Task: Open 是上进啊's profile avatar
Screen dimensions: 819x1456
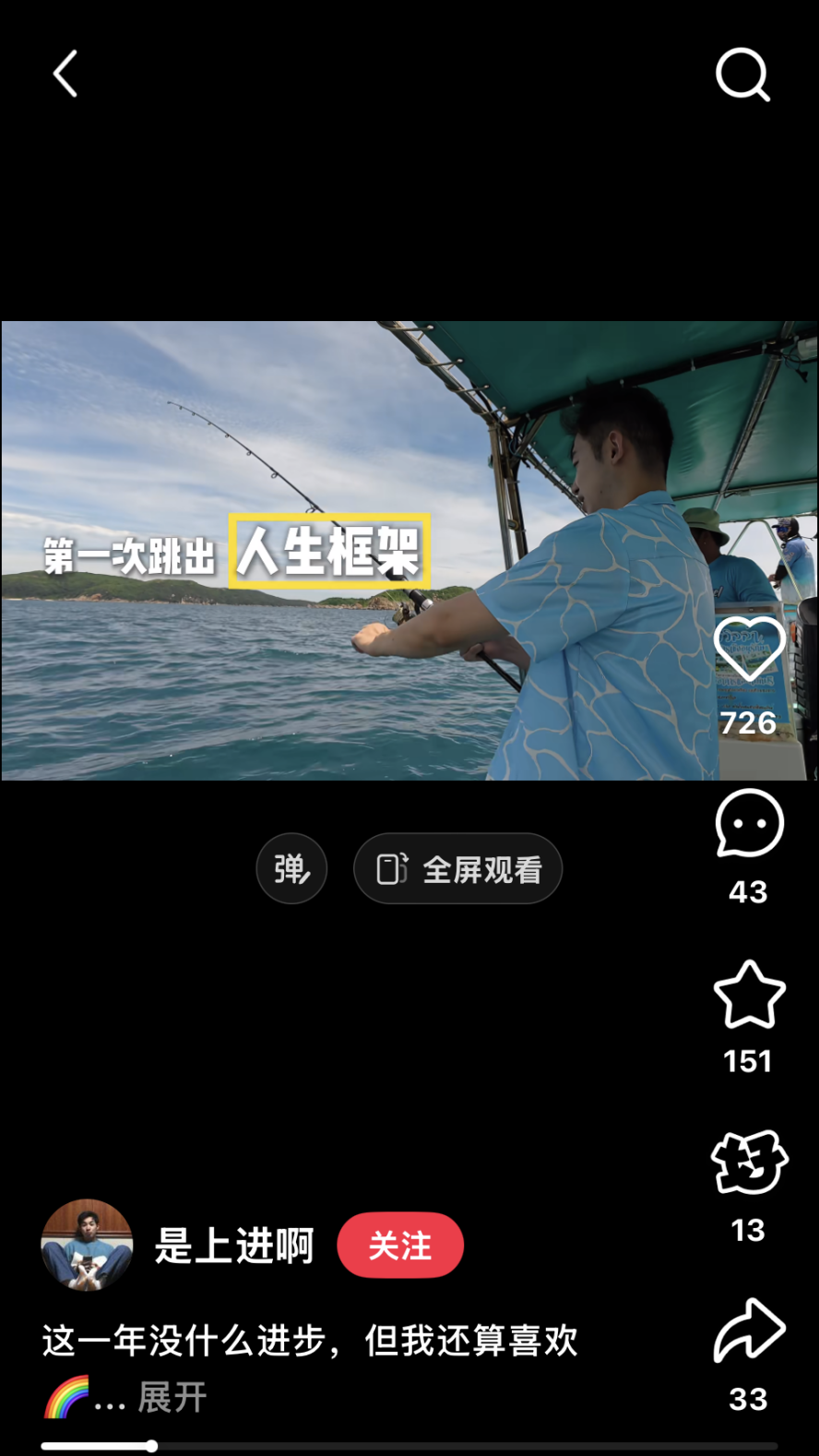Action: pyautogui.click(x=88, y=1246)
